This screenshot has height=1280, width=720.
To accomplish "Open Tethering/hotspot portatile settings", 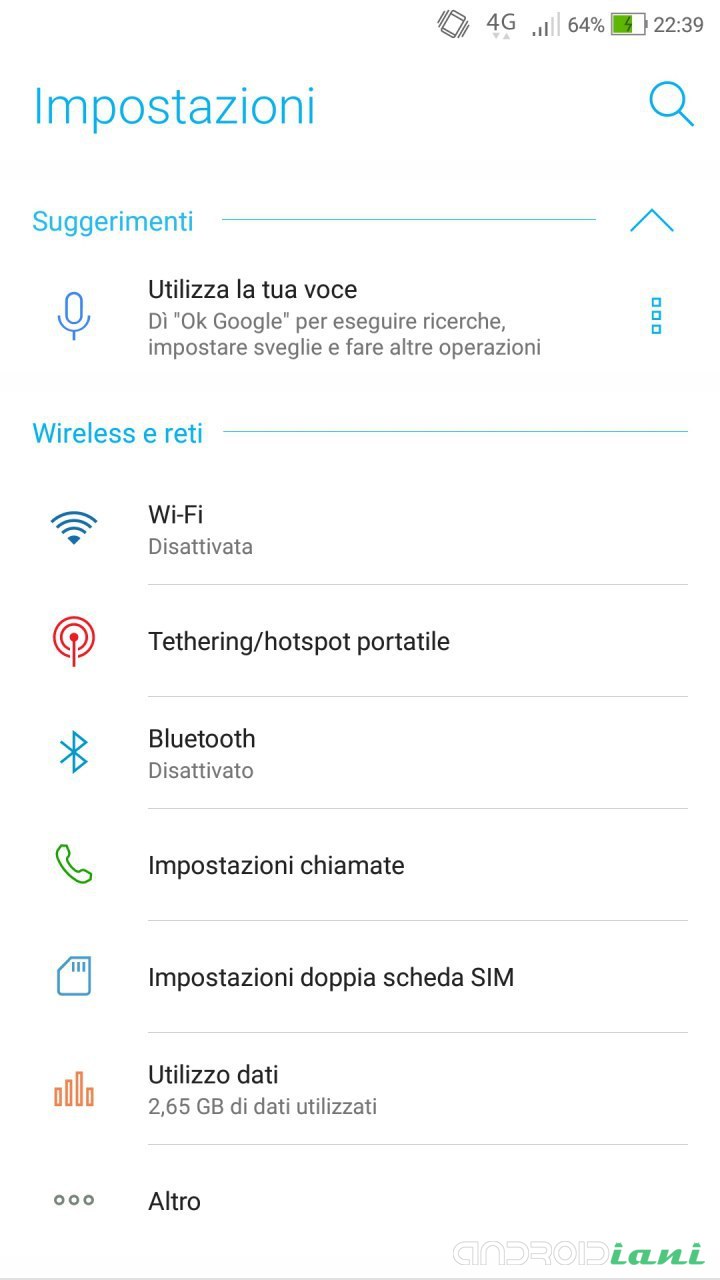I will (x=360, y=641).
